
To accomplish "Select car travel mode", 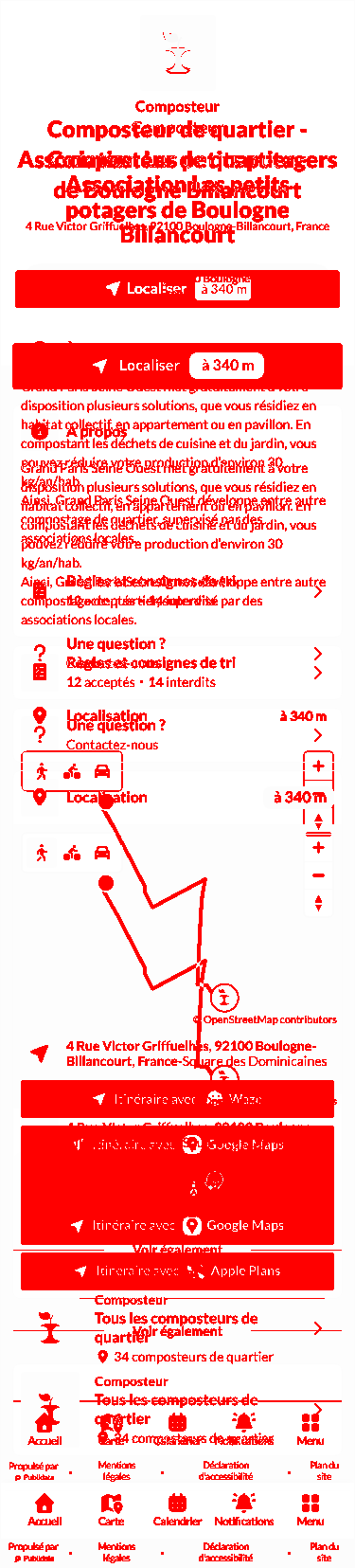I will pyautogui.click(x=102, y=853).
